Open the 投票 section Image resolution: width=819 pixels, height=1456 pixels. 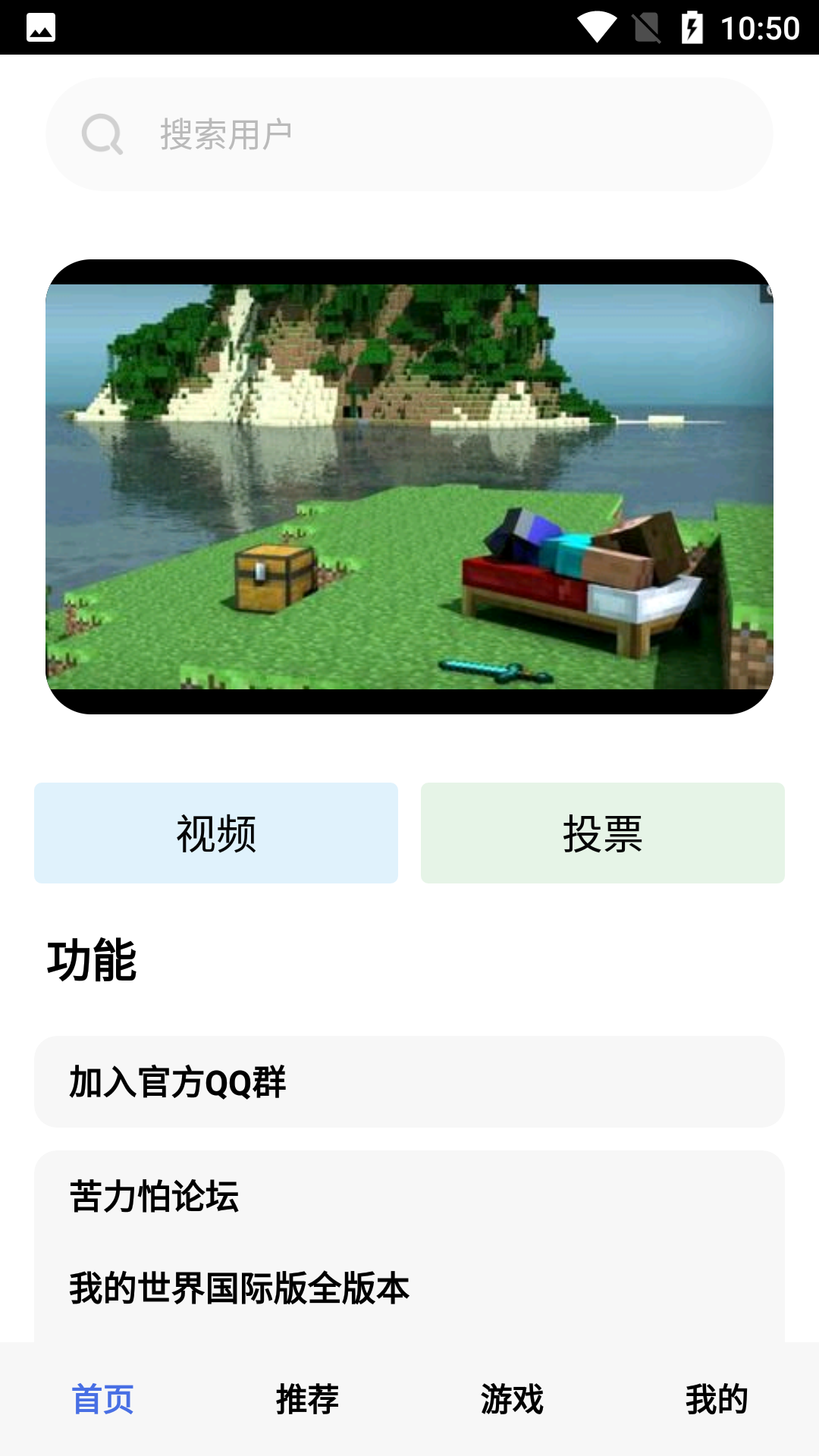pos(603,833)
